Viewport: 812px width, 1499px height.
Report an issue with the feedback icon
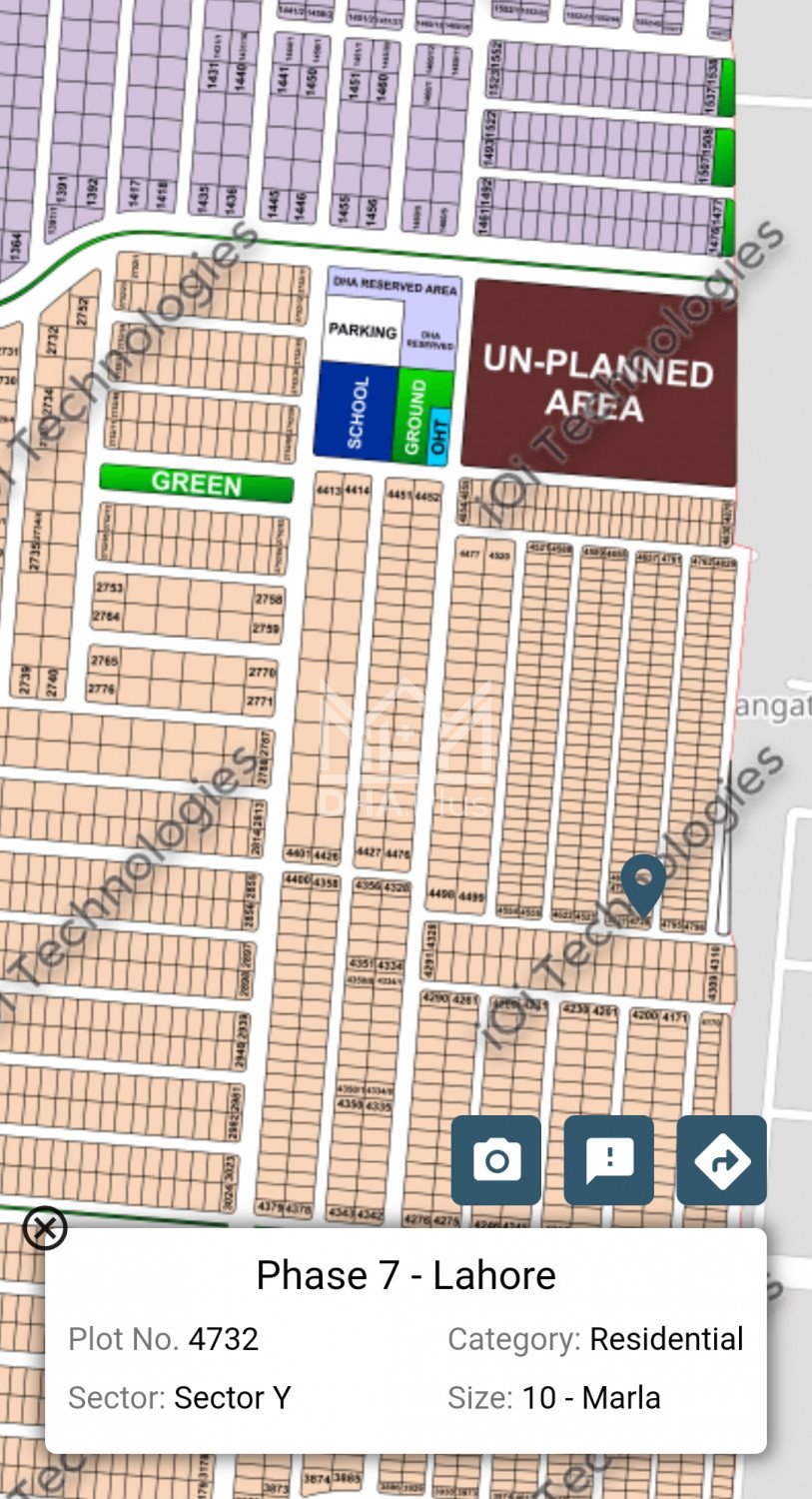tap(608, 1160)
